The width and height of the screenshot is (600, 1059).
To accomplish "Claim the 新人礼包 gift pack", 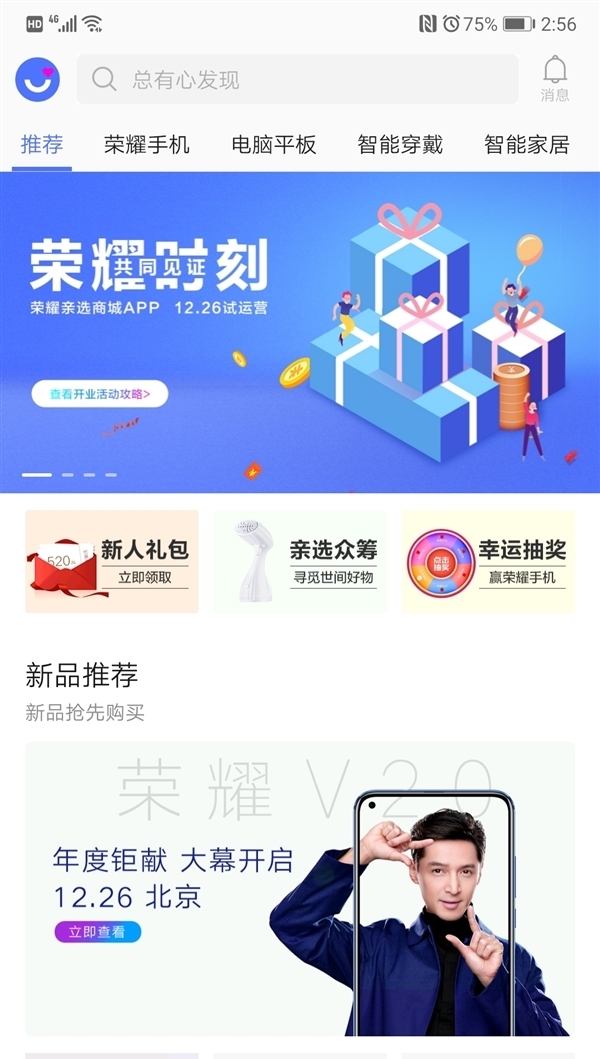I will point(112,562).
